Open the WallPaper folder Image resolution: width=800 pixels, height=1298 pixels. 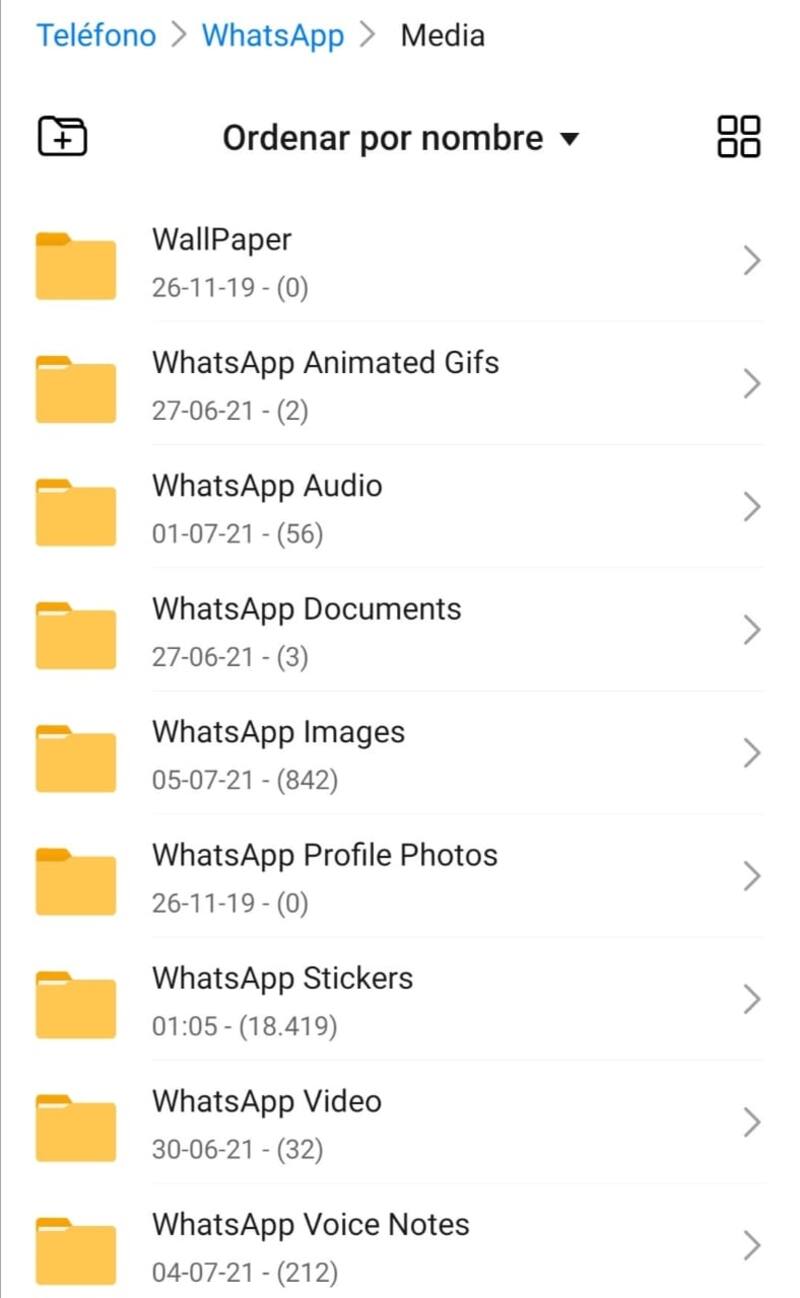[x=400, y=262]
